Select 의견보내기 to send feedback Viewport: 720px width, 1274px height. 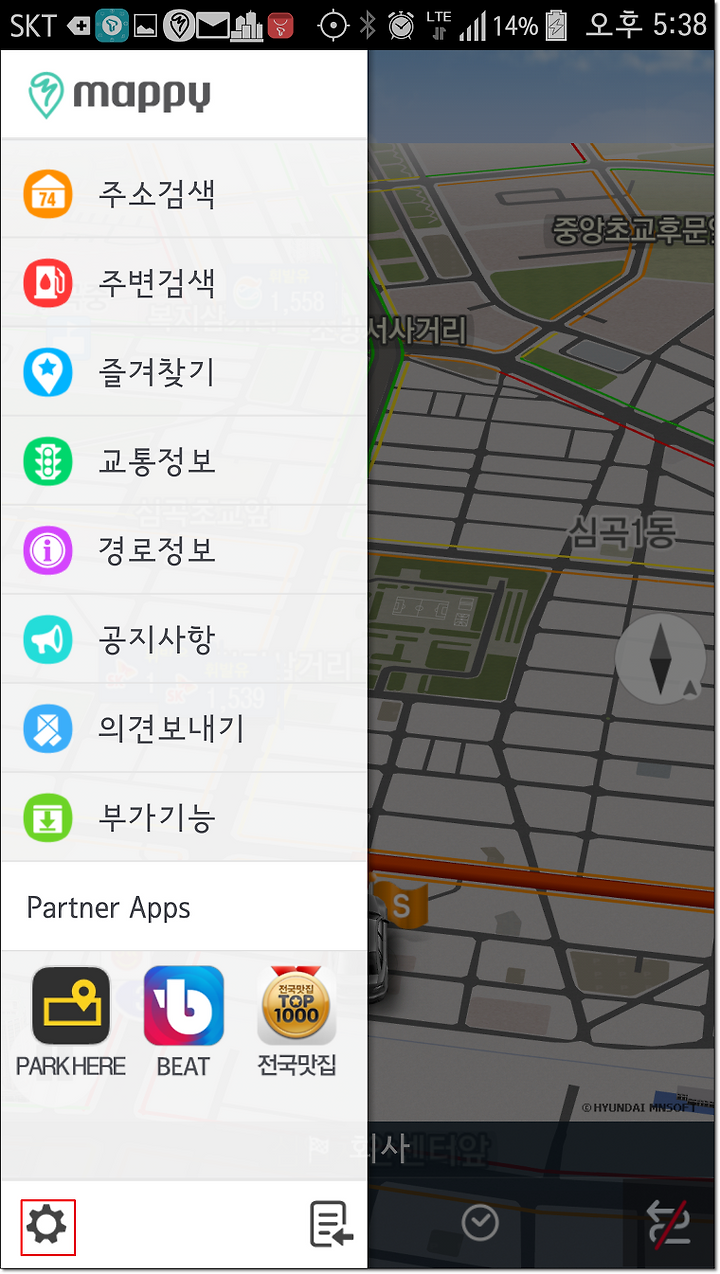(184, 728)
